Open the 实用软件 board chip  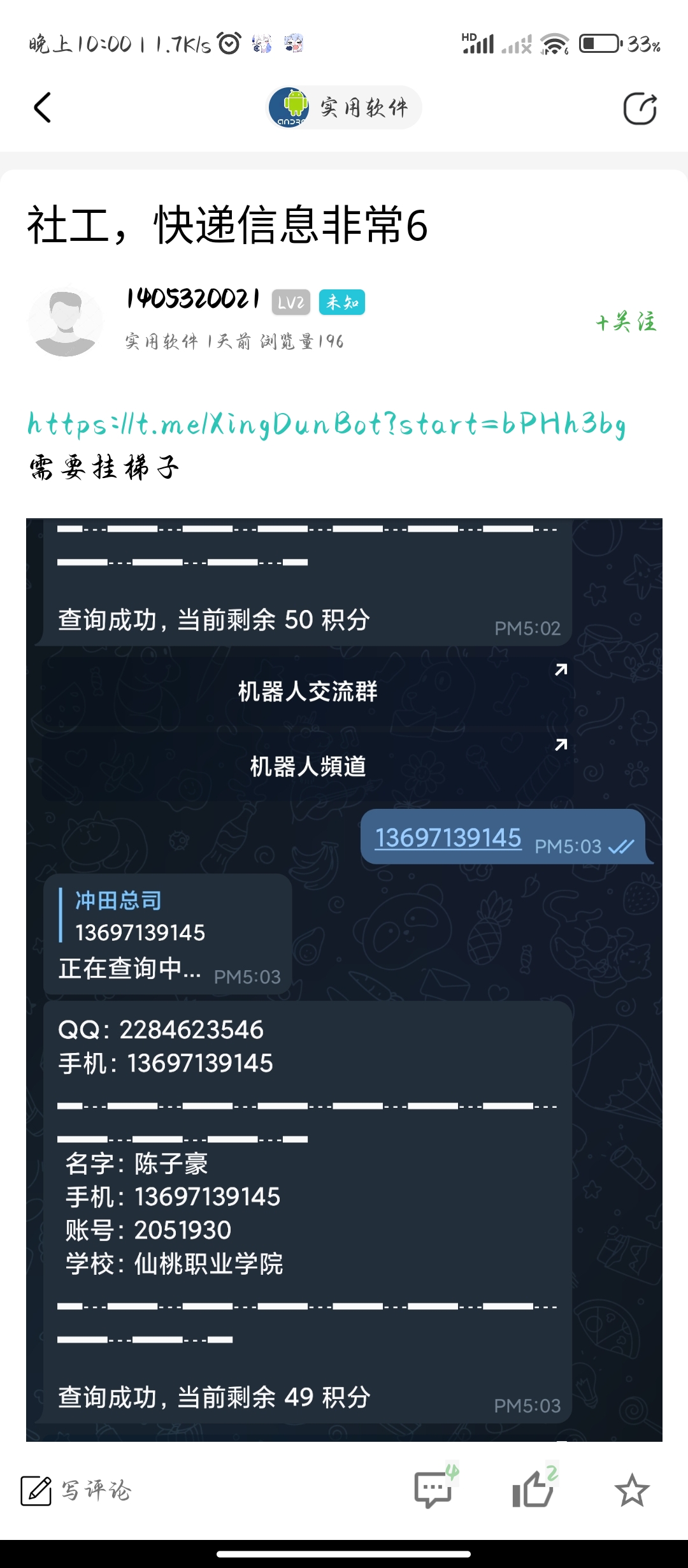pyautogui.click(x=343, y=107)
